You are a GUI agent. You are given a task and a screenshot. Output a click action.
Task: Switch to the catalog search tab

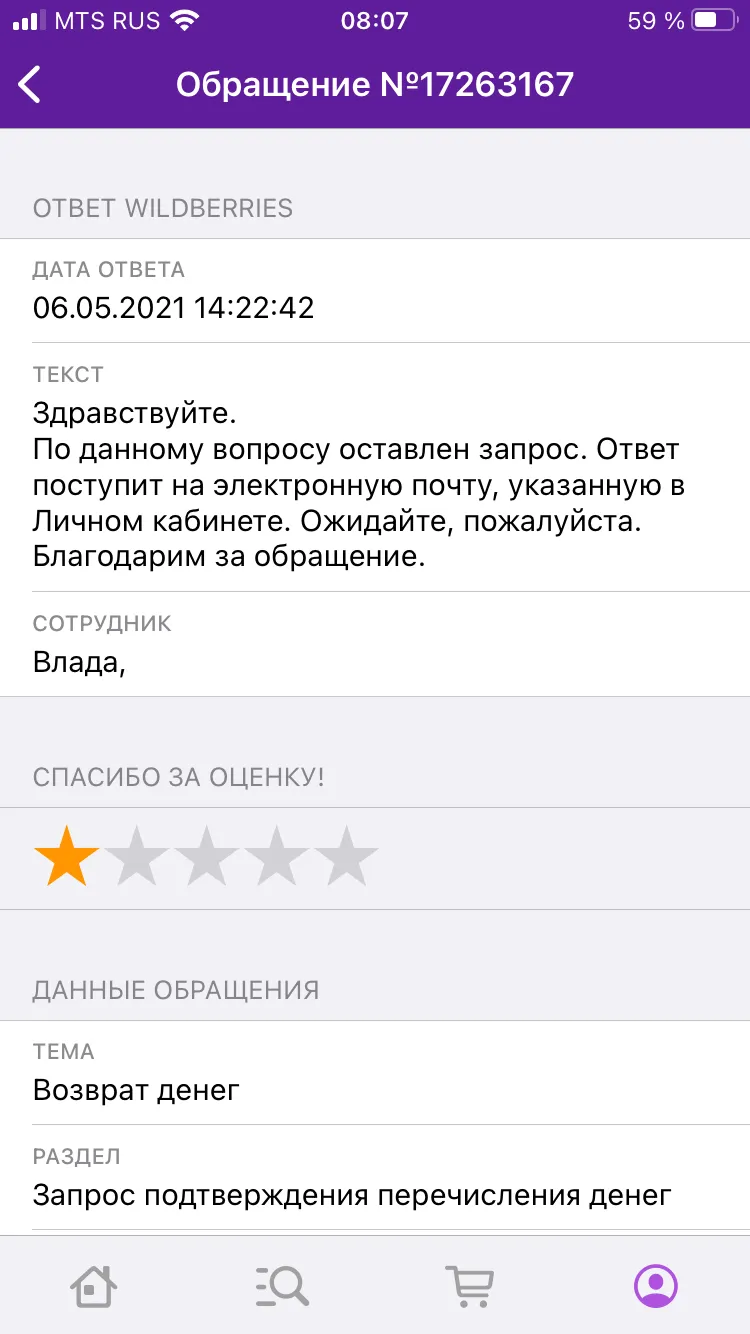pyautogui.click(x=281, y=1285)
